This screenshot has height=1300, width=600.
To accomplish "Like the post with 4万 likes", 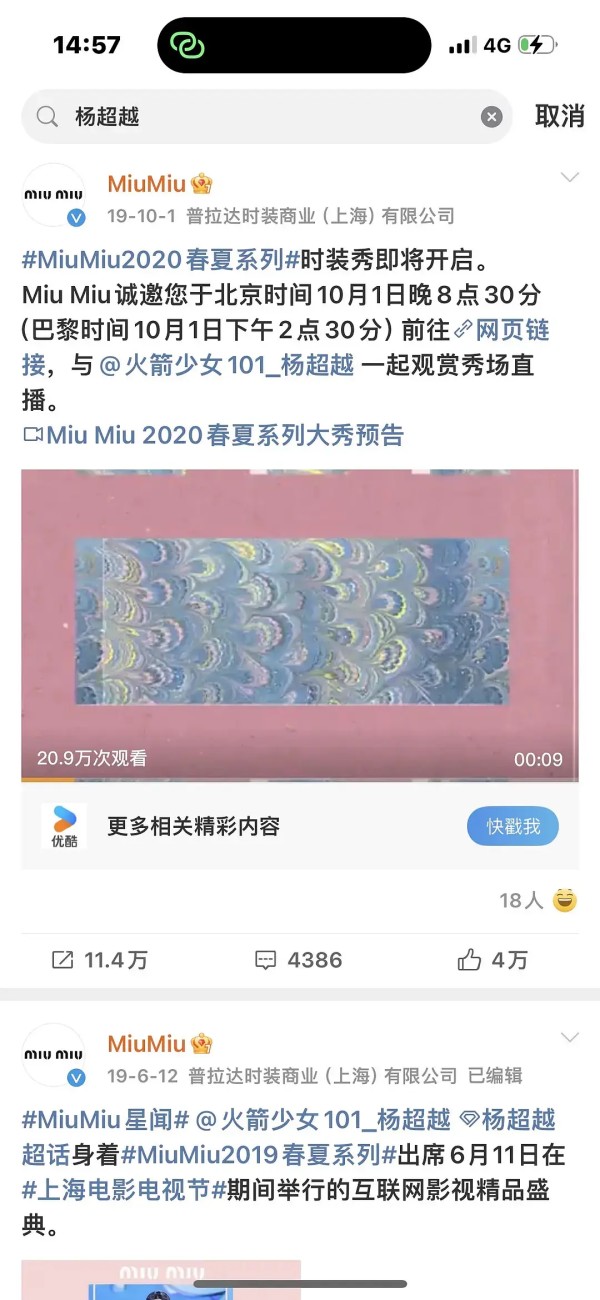I will (x=492, y=960).
